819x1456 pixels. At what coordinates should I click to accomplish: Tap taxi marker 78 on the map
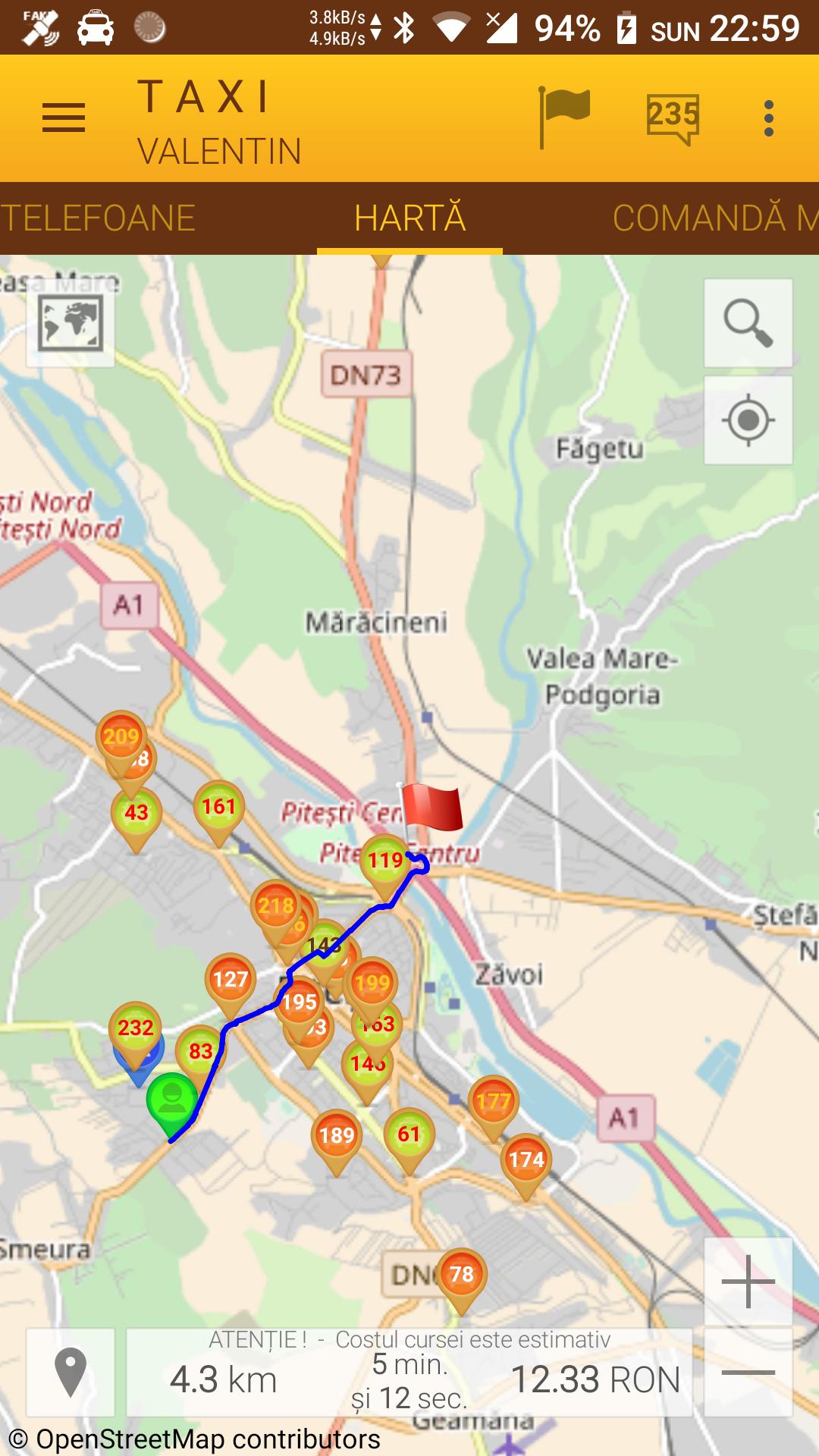[461, 1274]
